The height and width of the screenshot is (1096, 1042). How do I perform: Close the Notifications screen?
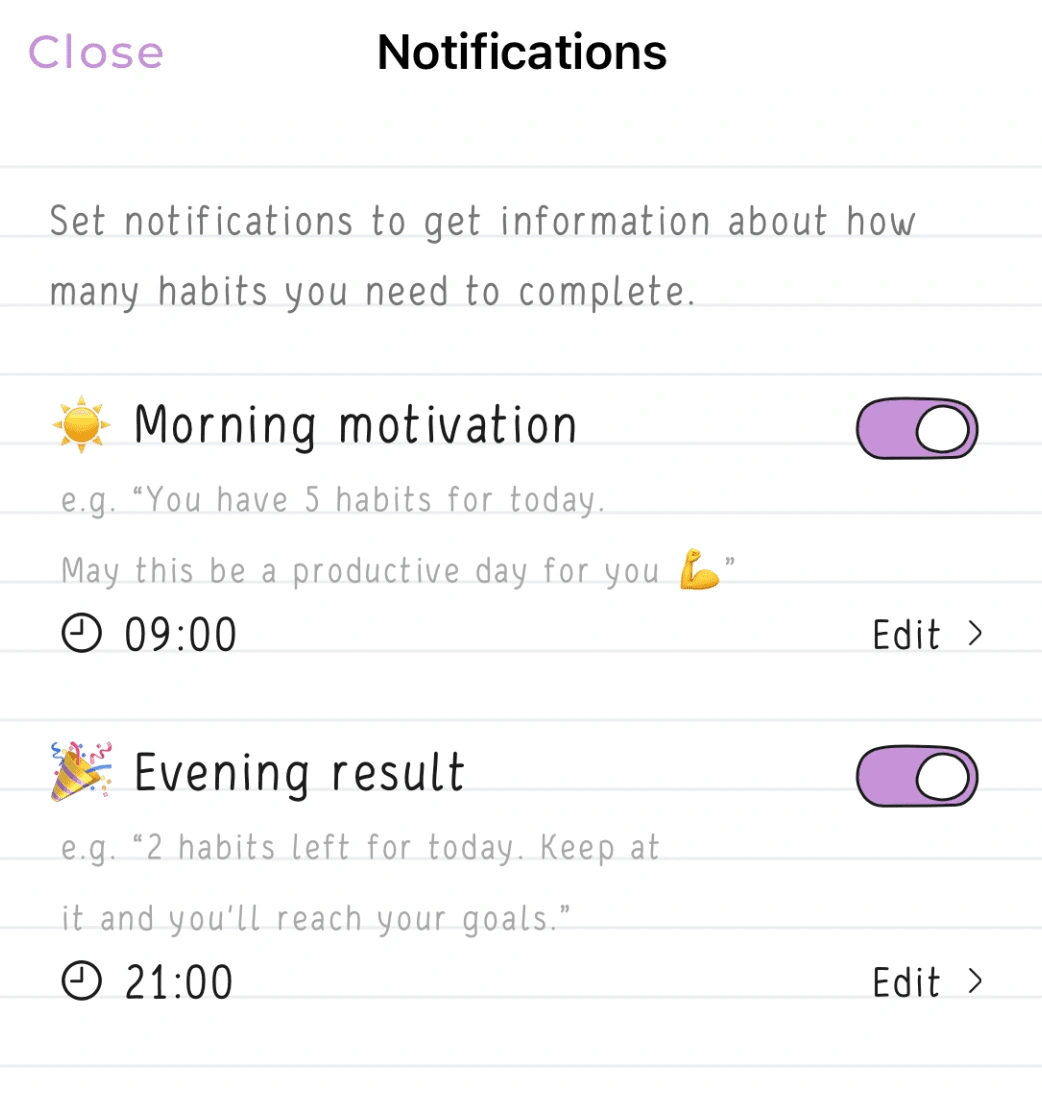[x=95, y=51]
